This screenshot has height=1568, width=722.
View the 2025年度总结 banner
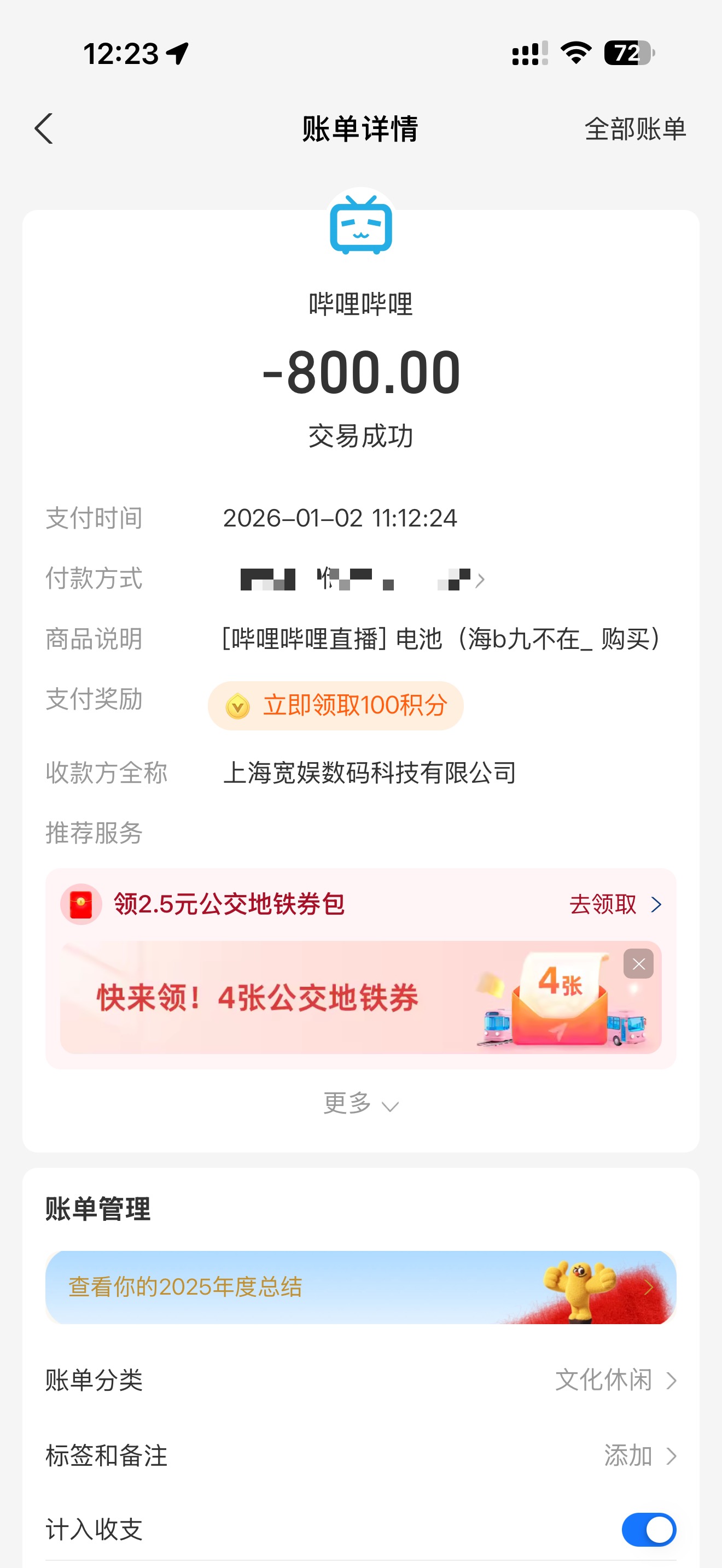tap(360, 1287)
